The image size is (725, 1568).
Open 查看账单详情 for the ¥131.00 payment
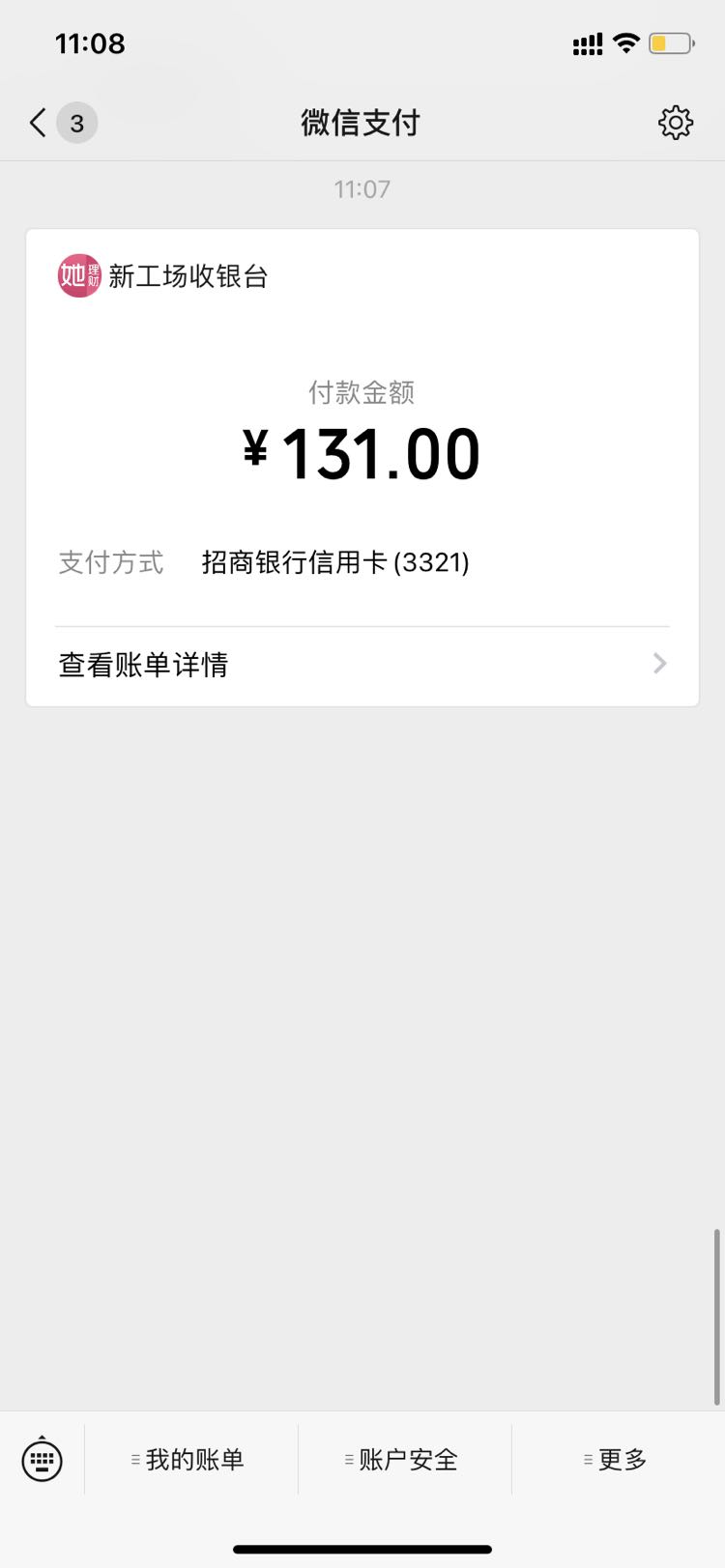click(x=362, y=665)
